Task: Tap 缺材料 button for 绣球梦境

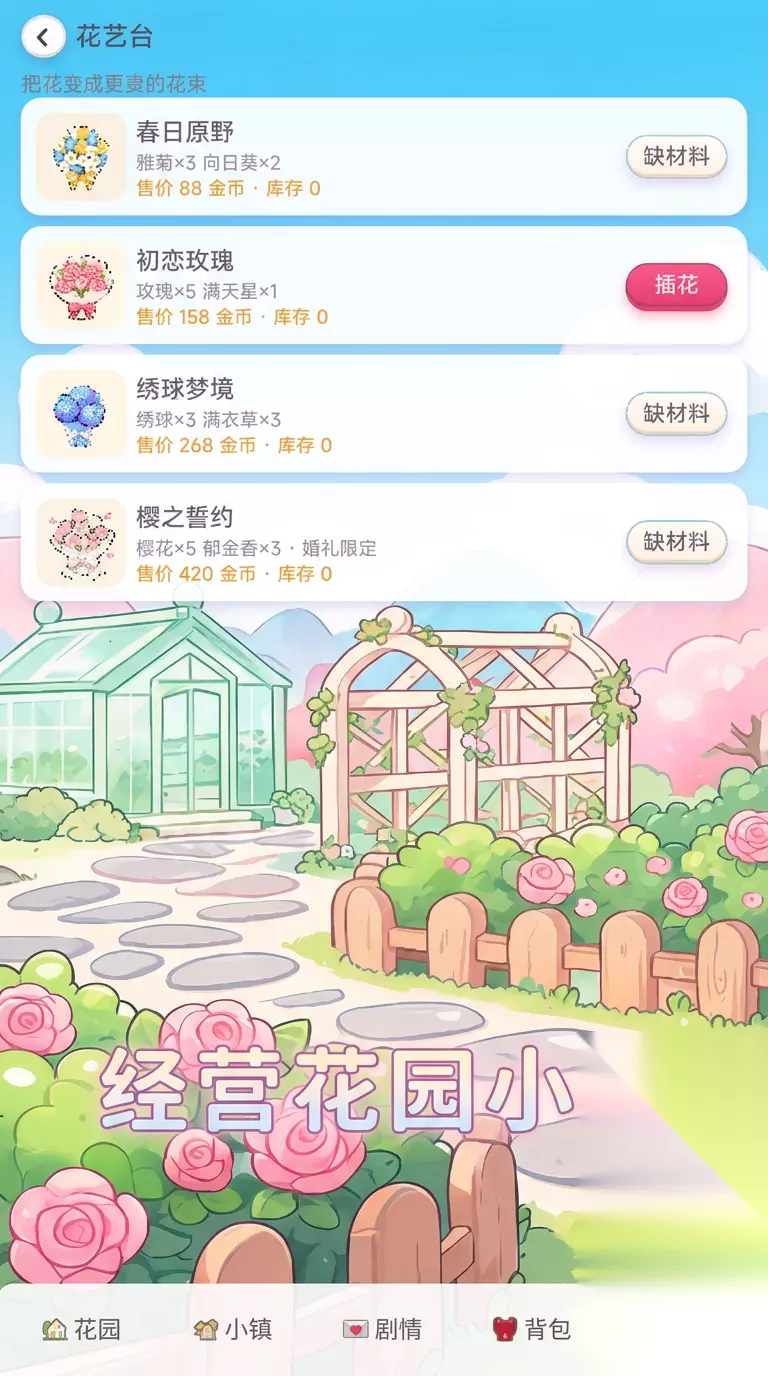Action: pyautogui.click(x=676, y=414)
